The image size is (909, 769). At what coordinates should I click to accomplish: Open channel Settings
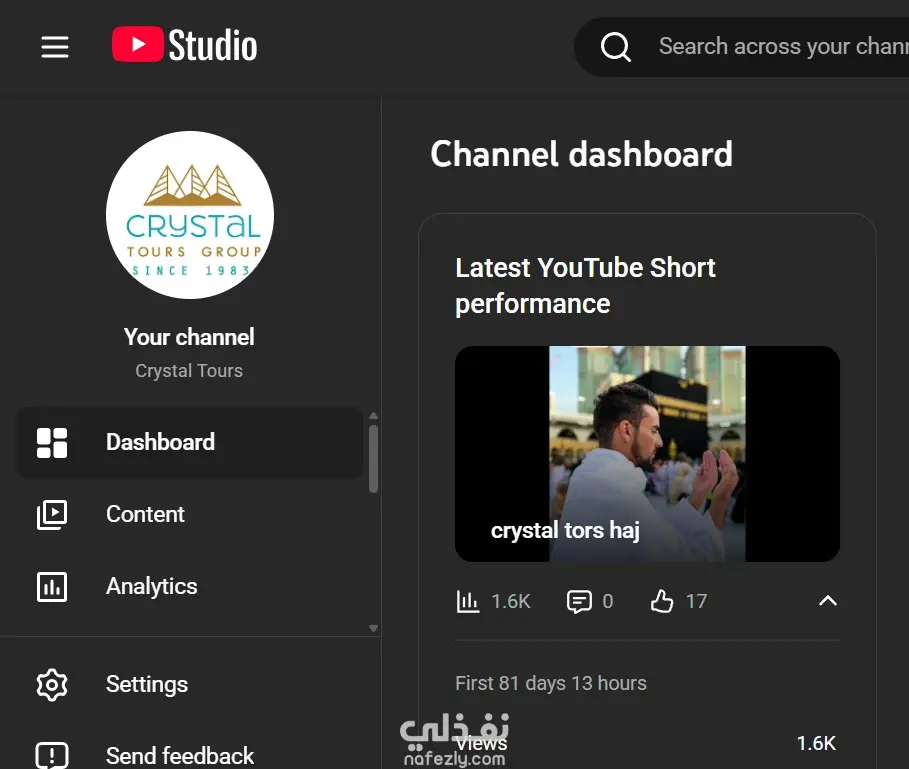[x=146, y=684]
